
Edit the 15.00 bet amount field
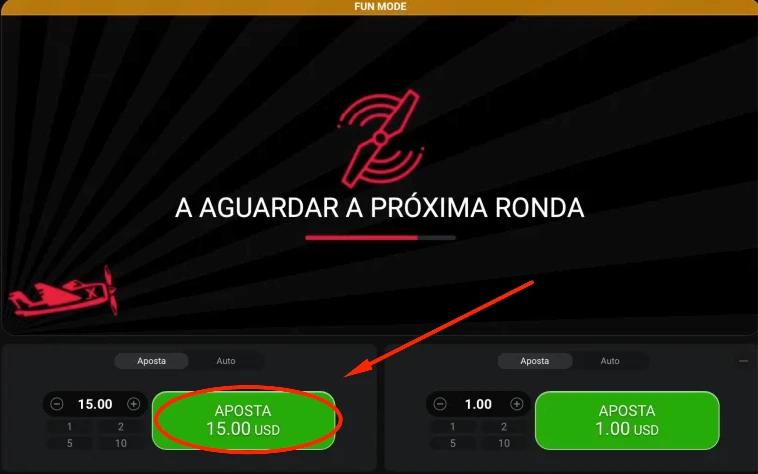tap(95, 404)
